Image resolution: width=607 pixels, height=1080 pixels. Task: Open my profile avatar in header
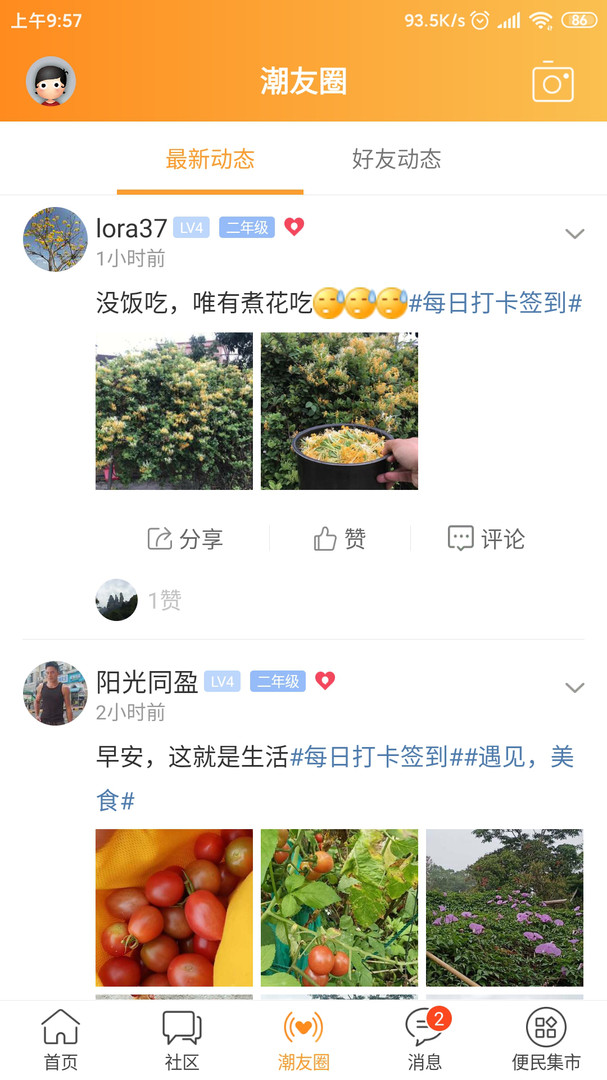51,82
